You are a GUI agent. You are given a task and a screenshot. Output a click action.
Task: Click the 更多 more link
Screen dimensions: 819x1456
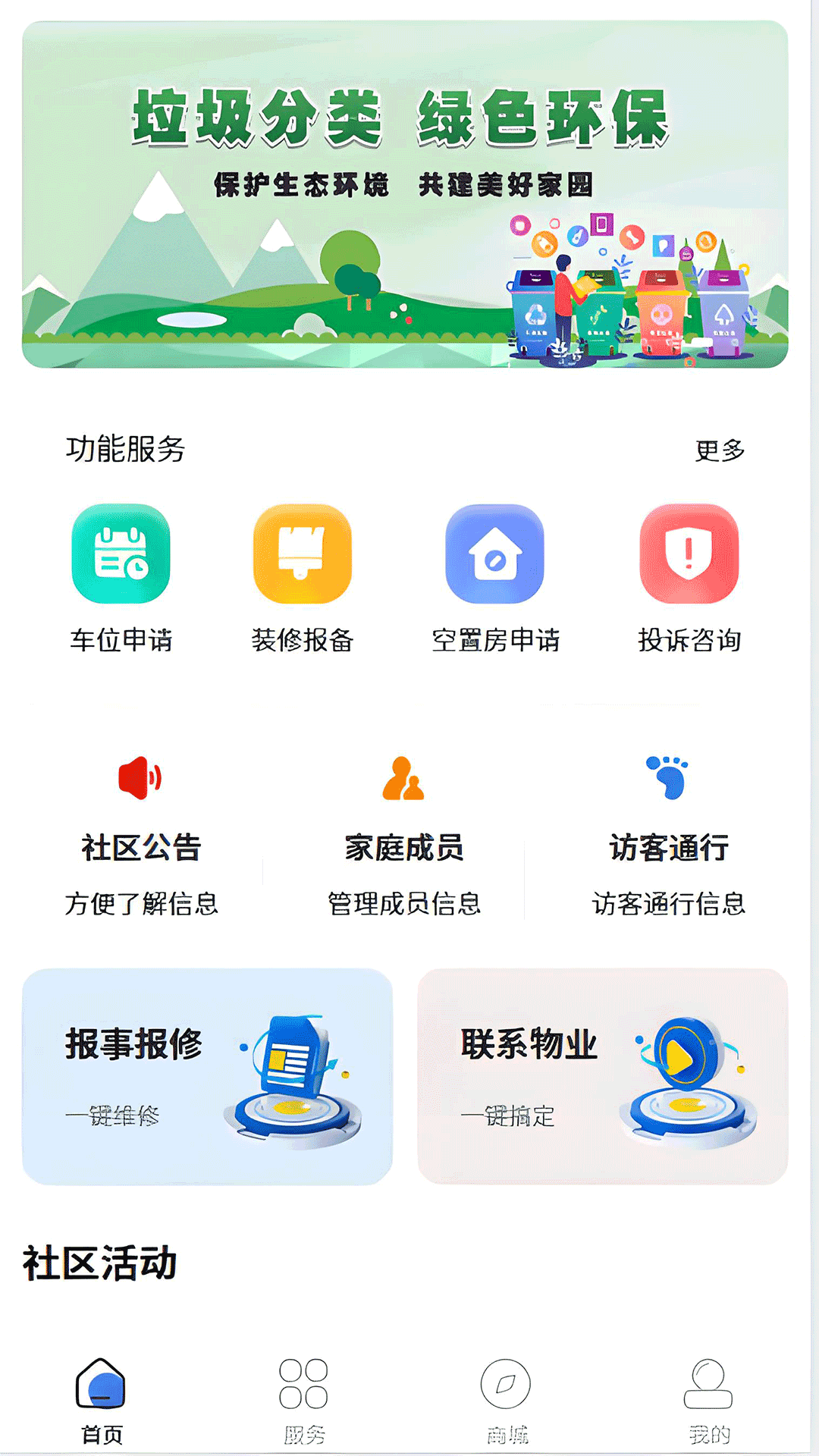719,450
